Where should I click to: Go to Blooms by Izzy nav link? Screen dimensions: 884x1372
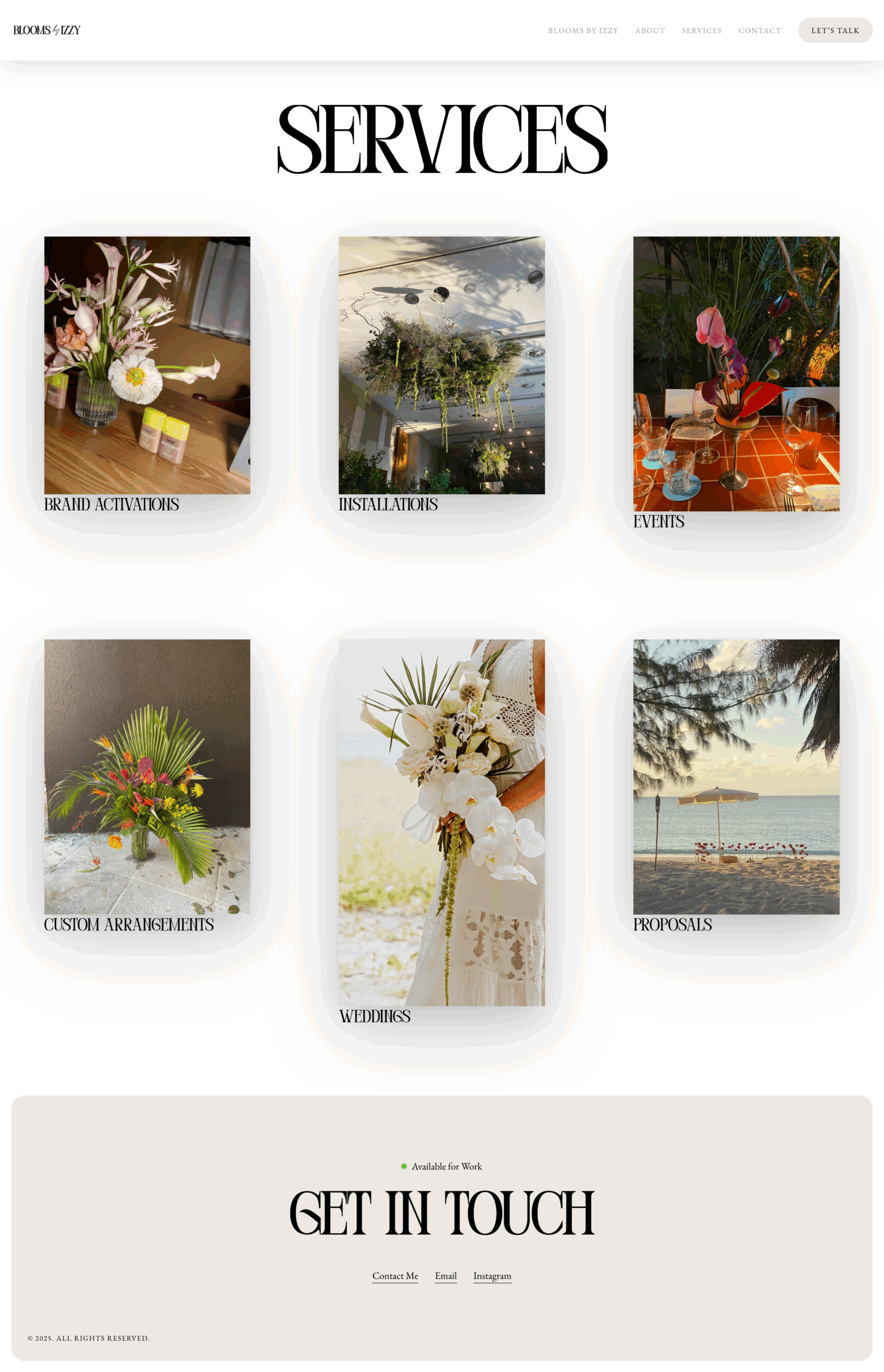583,31
